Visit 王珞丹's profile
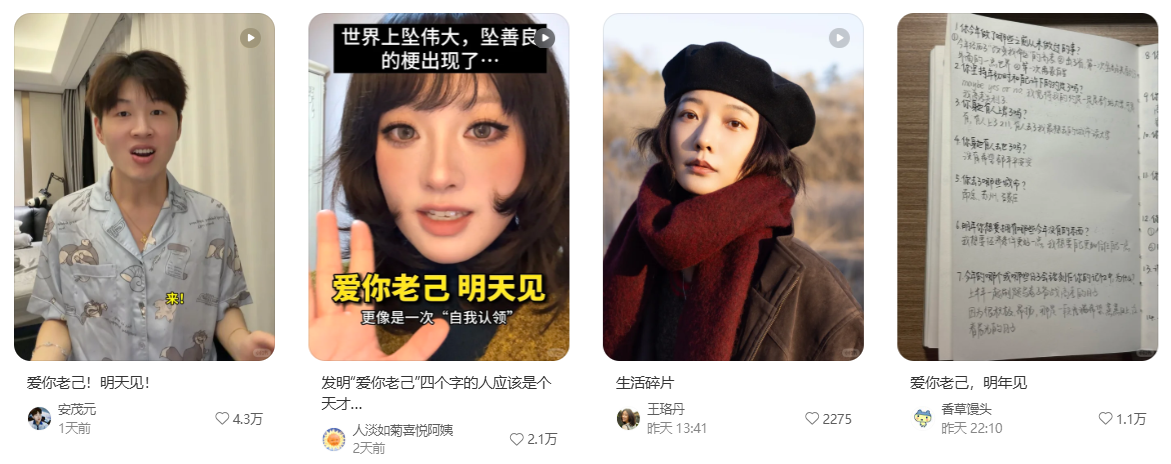This screenshot has height=464, width=1171. (x=665, y=409)
